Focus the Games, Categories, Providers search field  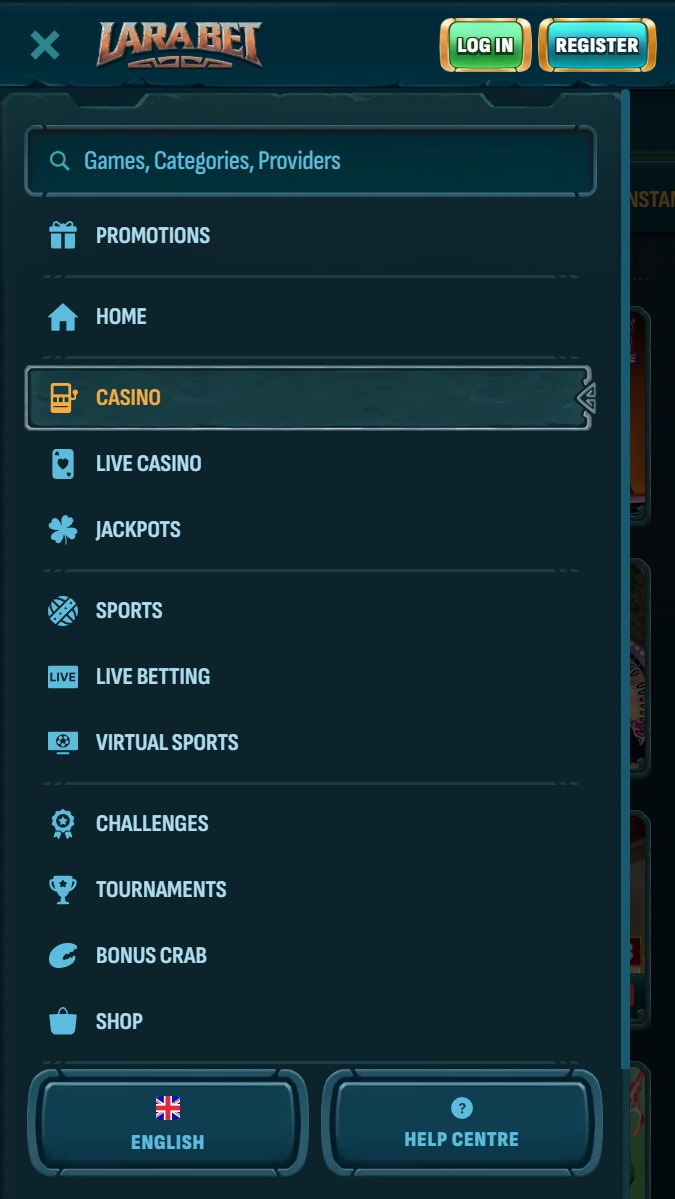310,161
